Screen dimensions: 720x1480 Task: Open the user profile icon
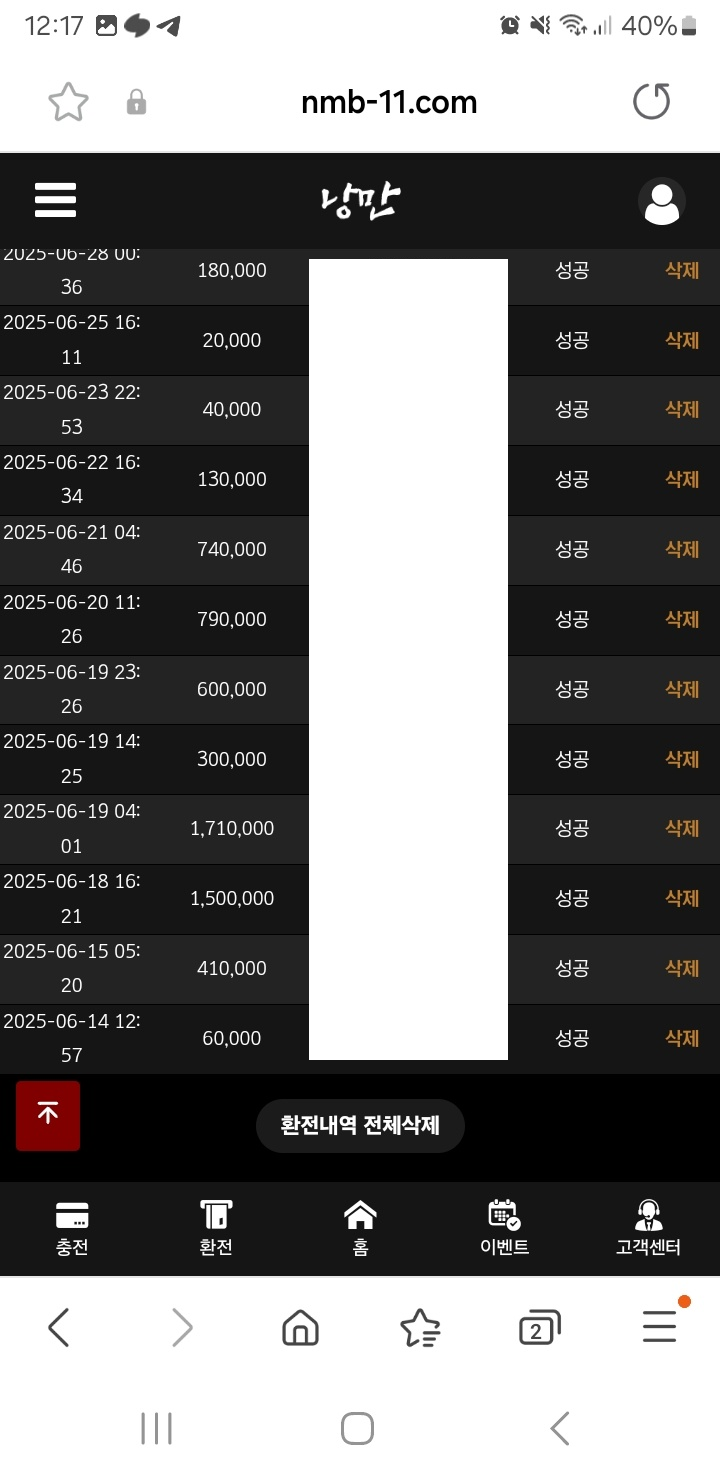[661, 201]
